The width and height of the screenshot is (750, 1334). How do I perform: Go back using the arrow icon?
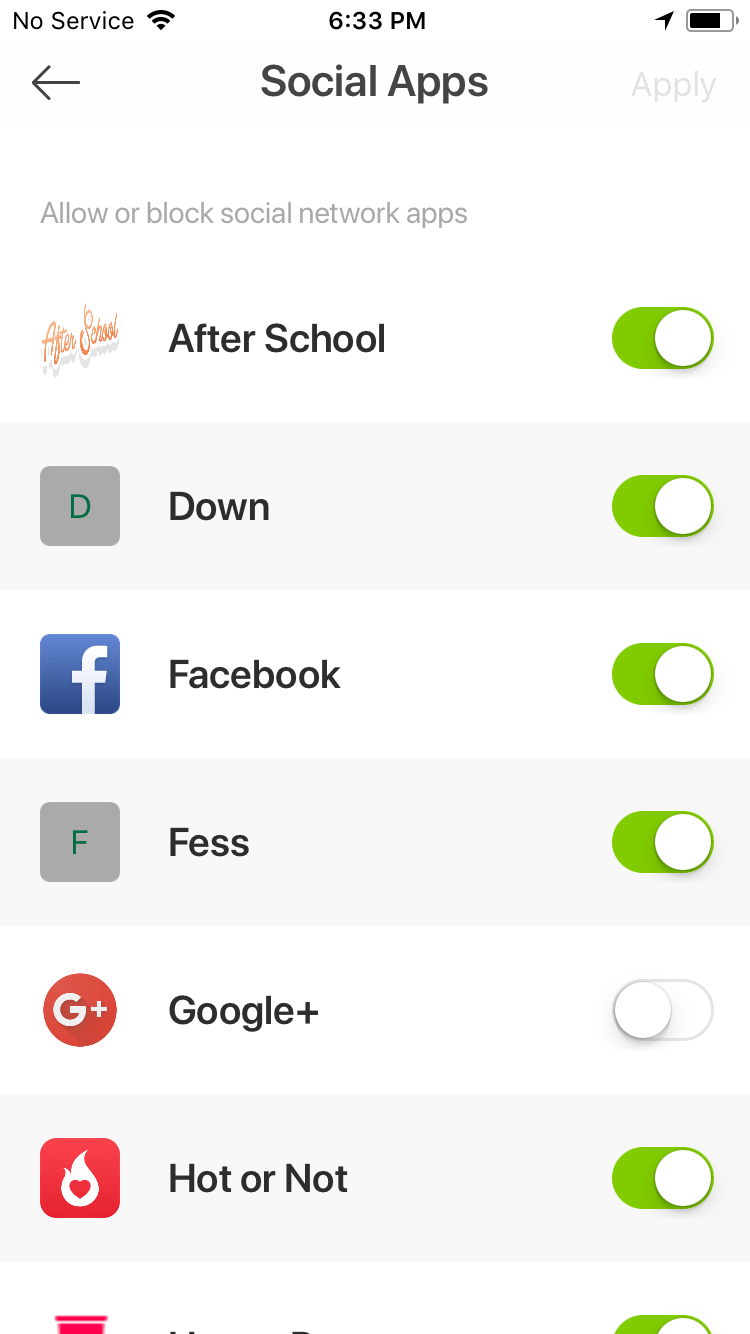tap(56, 83)
